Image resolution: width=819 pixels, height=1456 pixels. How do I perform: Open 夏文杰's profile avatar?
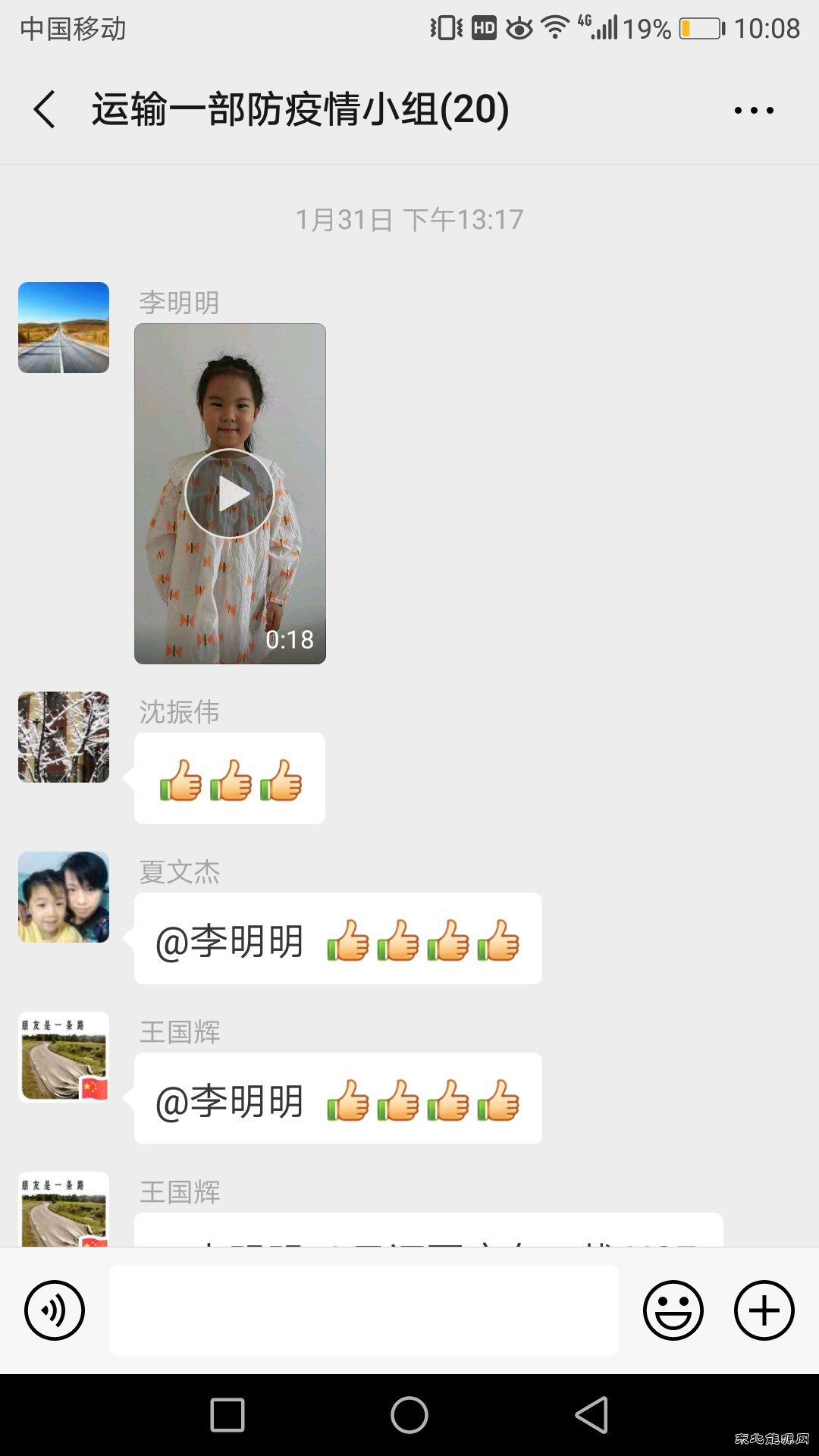pyautogui.click(x=64, y=897)
